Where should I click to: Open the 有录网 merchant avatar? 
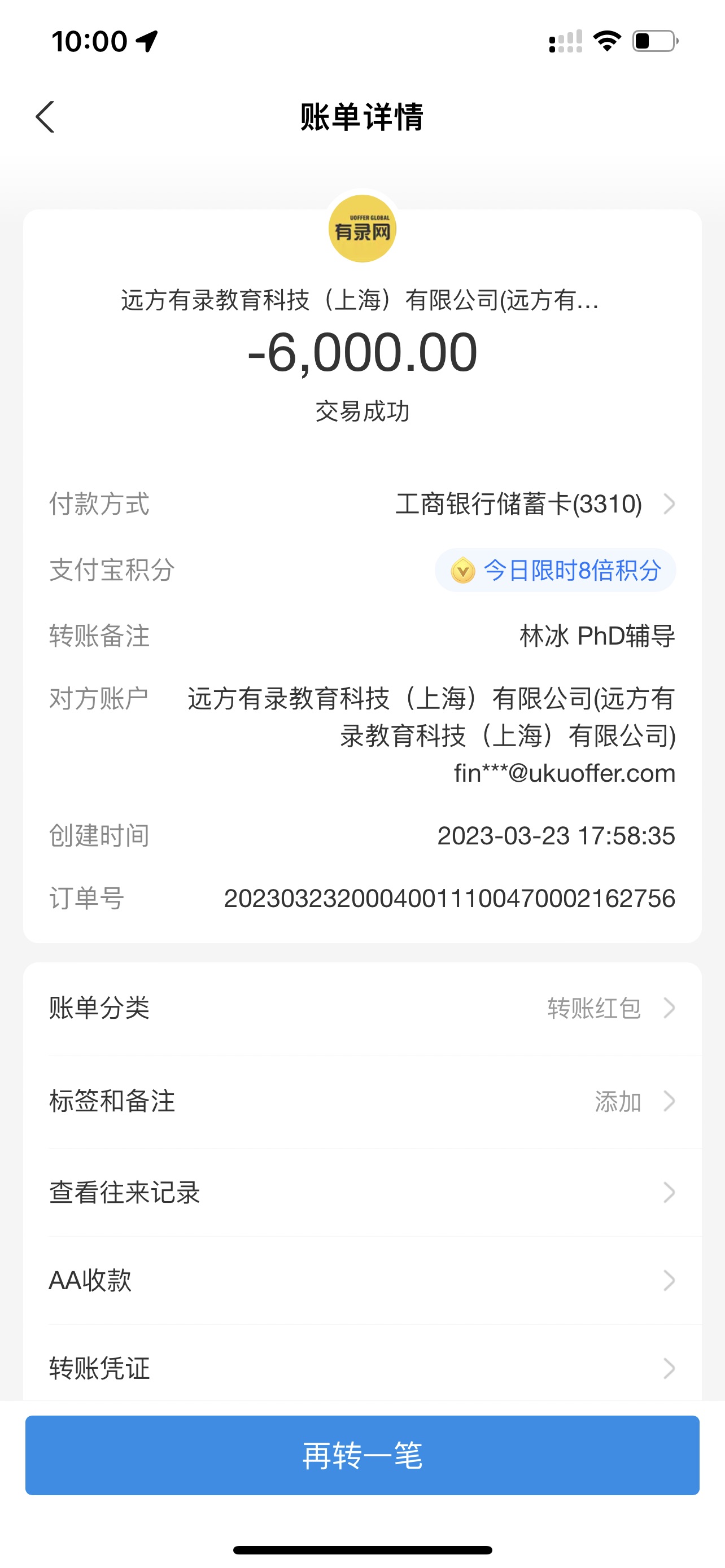(362, 229)
